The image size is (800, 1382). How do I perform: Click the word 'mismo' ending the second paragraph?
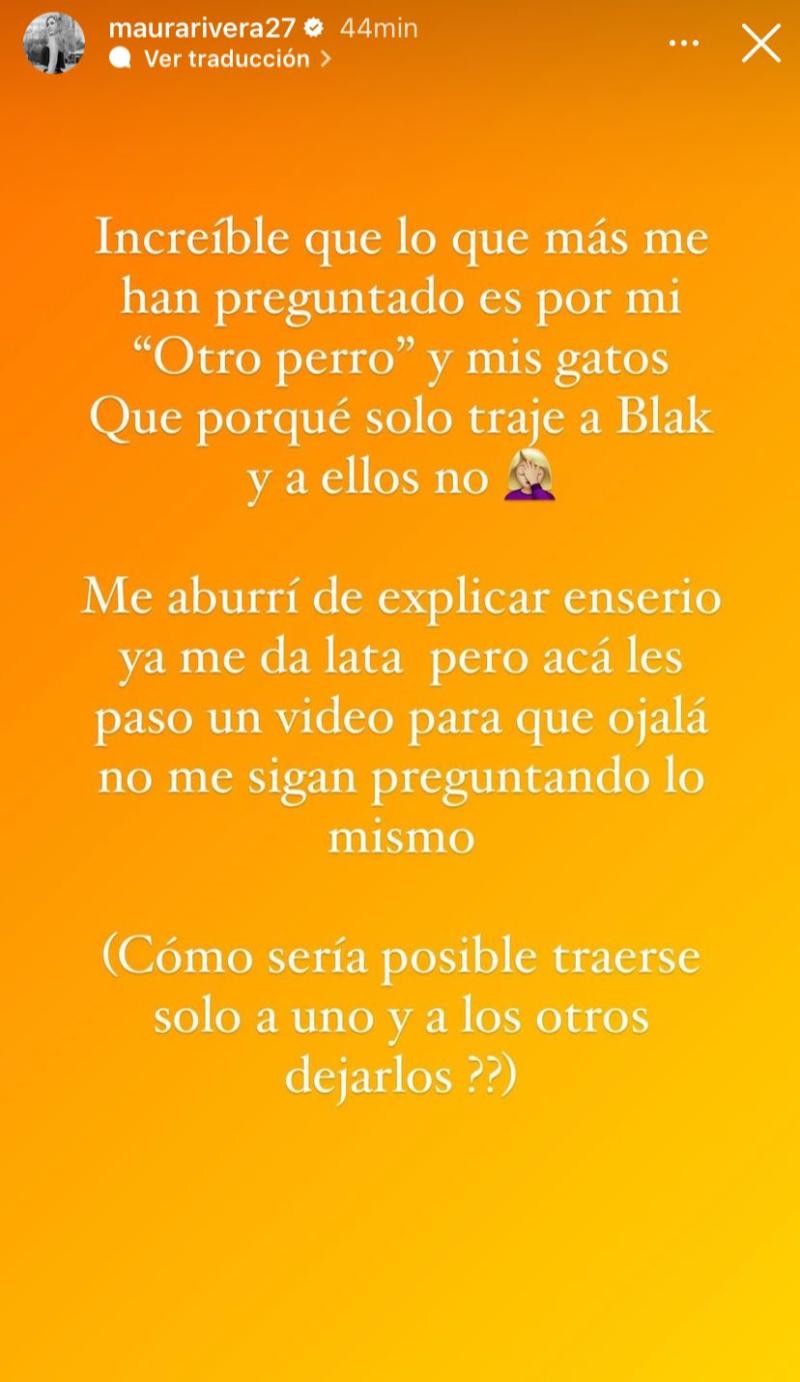click(400, 836)
